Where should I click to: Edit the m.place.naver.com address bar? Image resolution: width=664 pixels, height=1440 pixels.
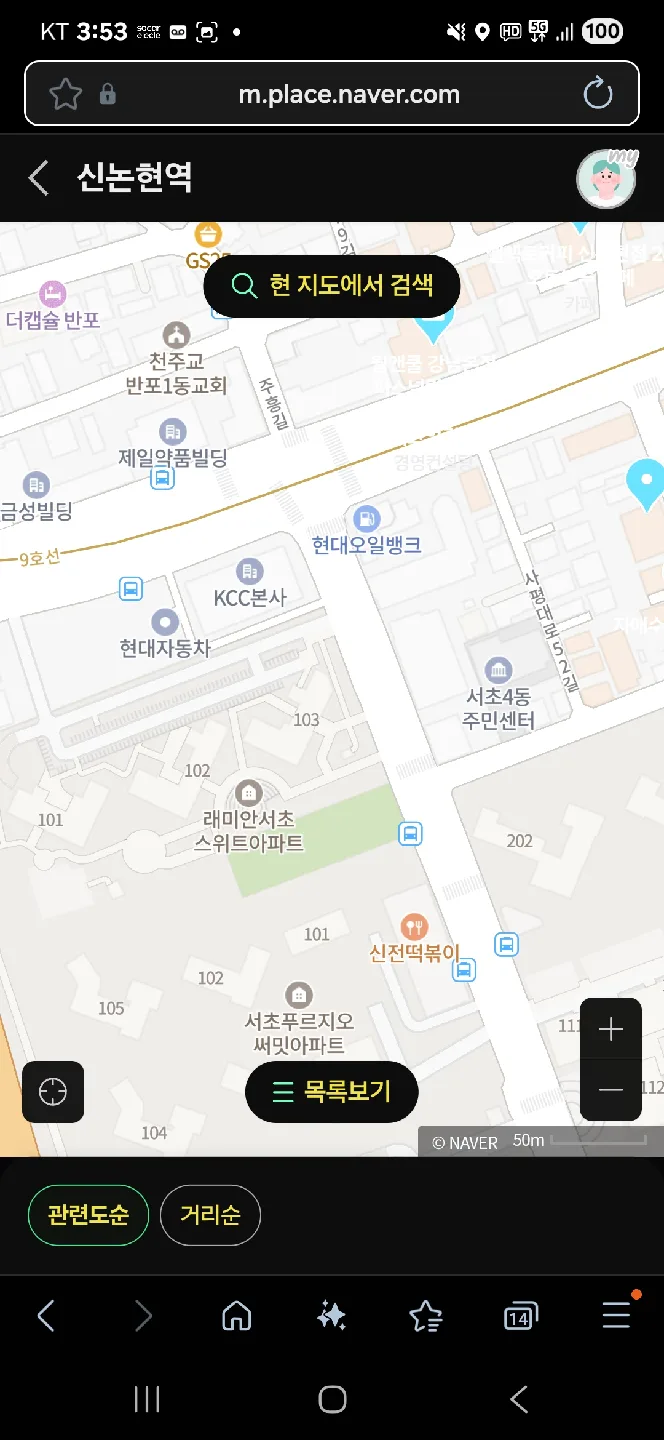click(348, 95)
